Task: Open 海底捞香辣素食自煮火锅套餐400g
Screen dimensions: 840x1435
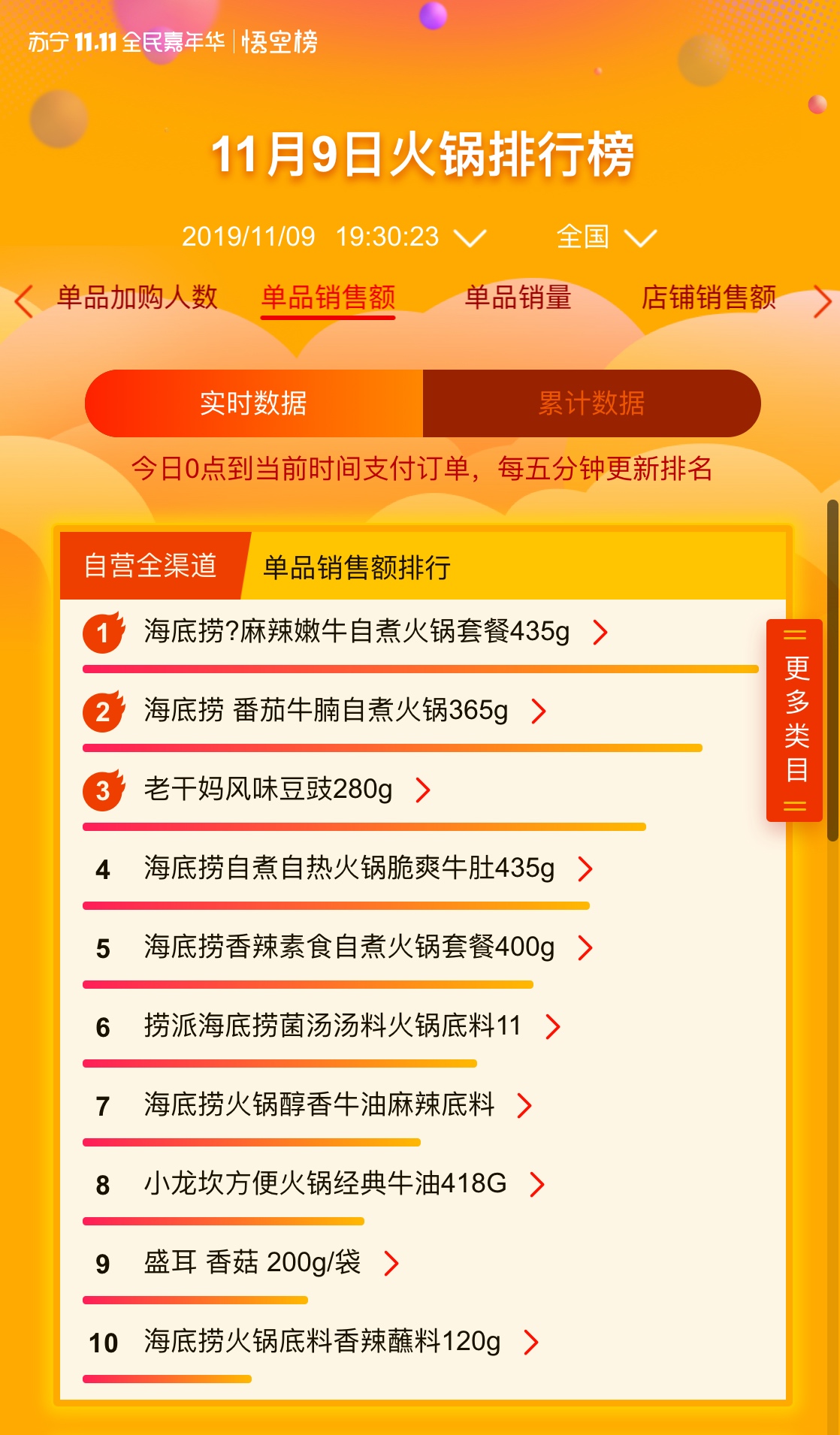Action: click(x=350, y=947)
